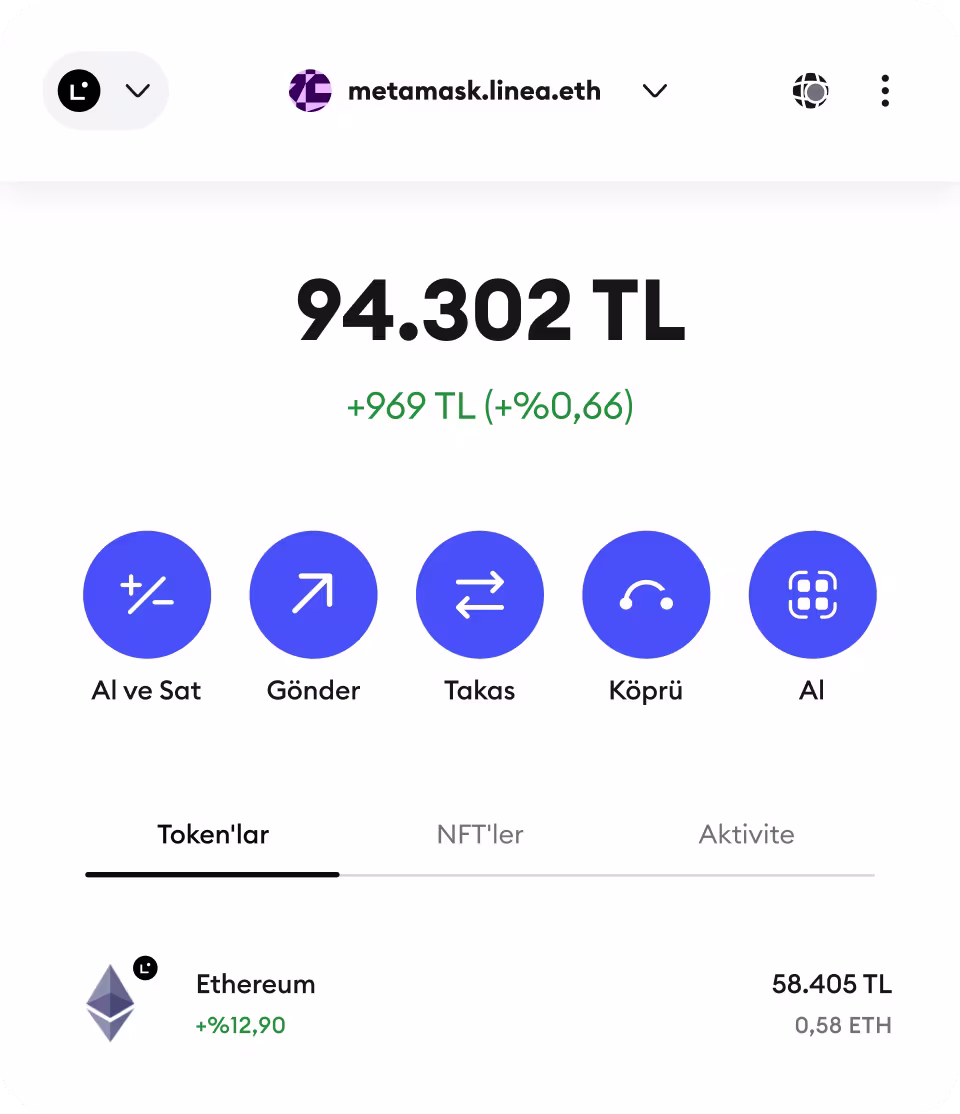Open the Aktivite tab
This screenshot has width=960, height=1114.
pyautogui.click(x=747, y=834)
